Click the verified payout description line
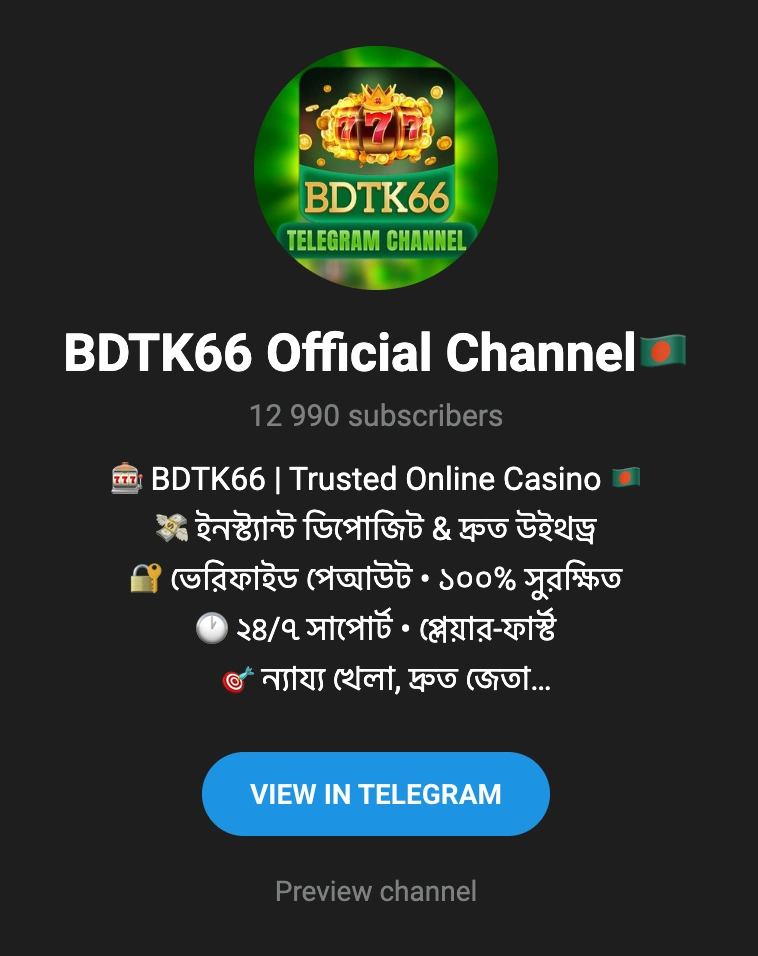Screen dimensions: 758x956 (380, 578)
